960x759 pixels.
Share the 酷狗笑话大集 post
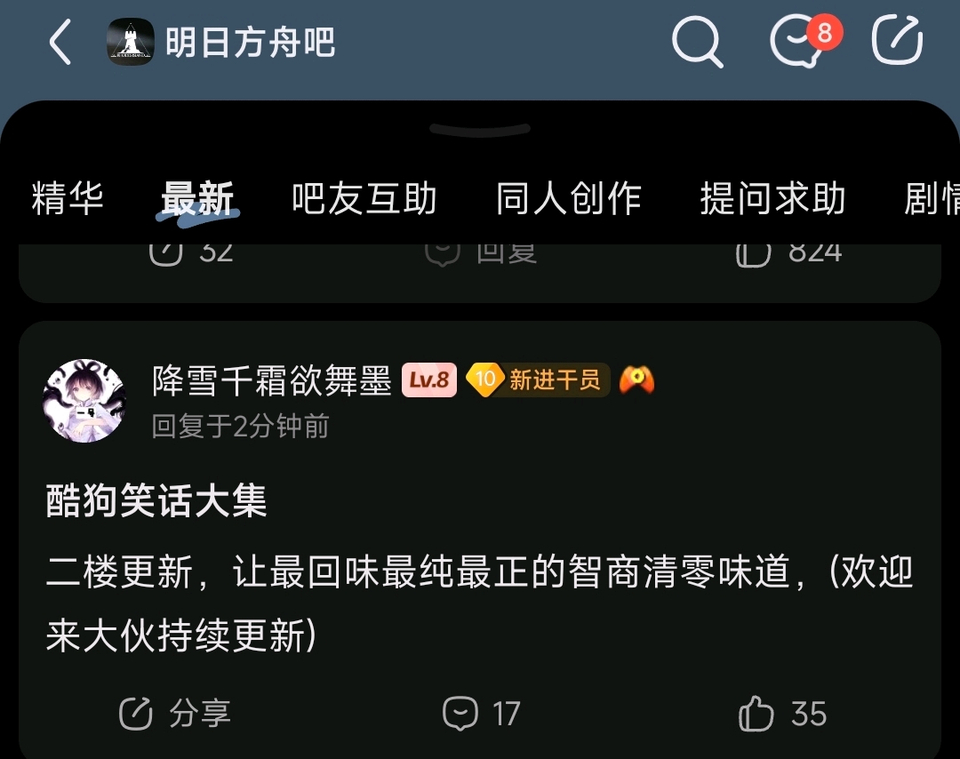pyautogui.click(x=174, y=713)
